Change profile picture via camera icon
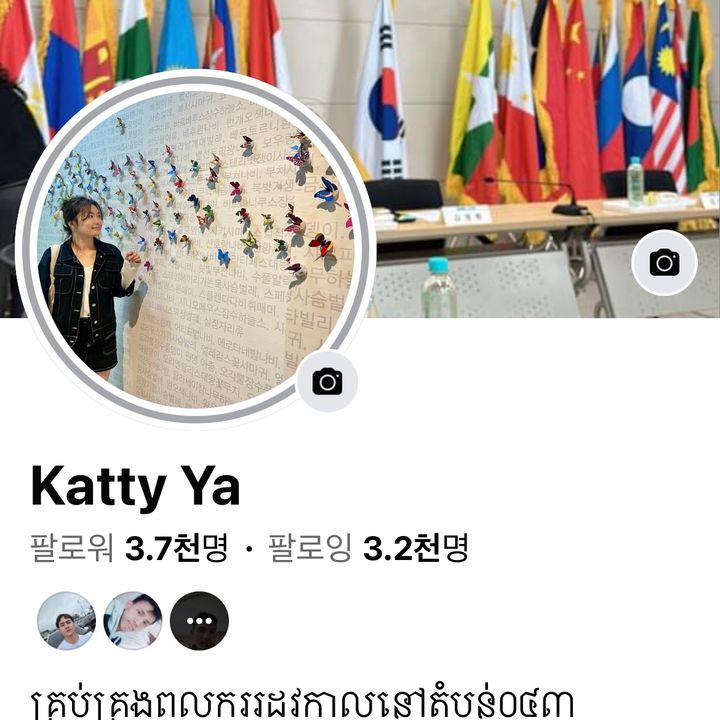720x720 pixels. [x=327, y=381]
